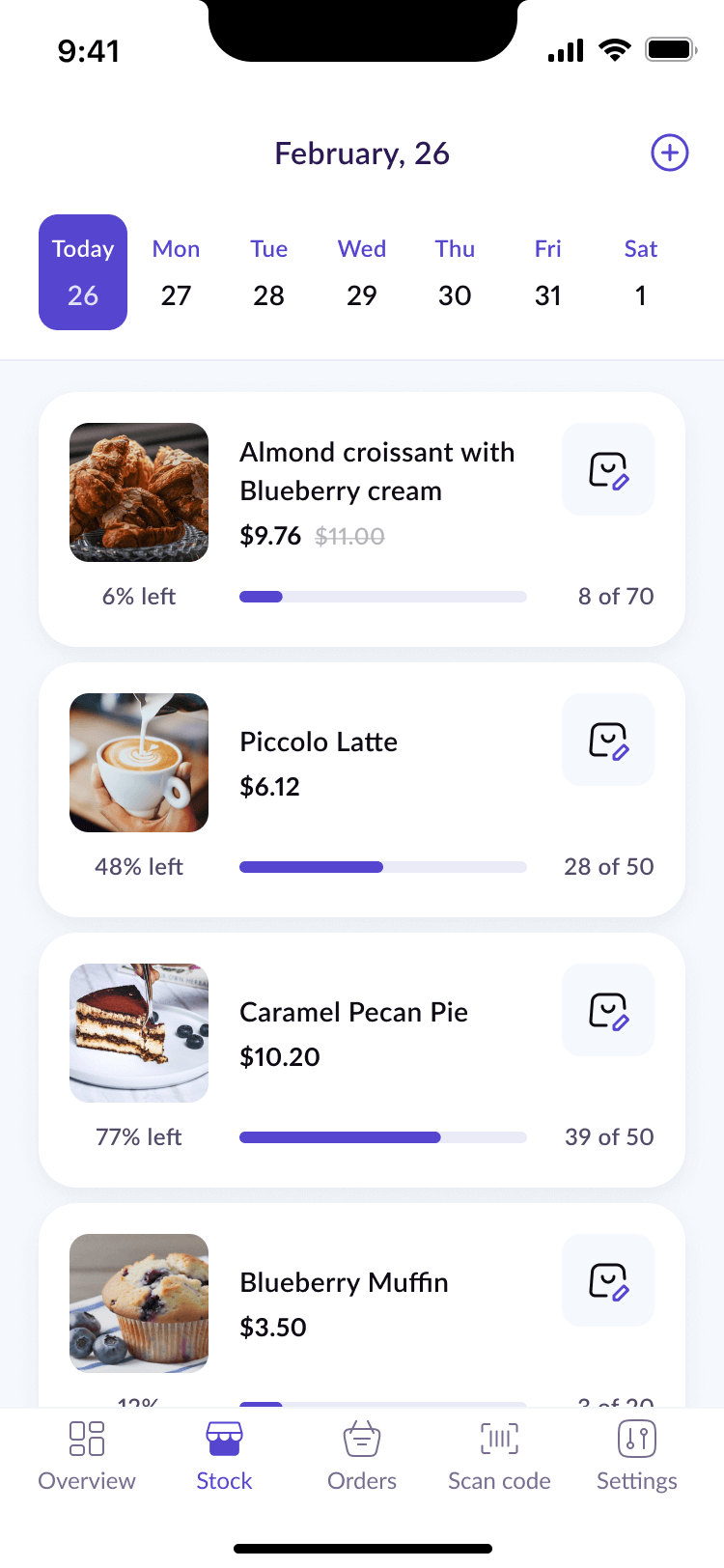Image resolution: width=724 pixels, height=1568 pixels.
Task: Choose Thu 30 in the date strip
Action: [x=455, y=272]
